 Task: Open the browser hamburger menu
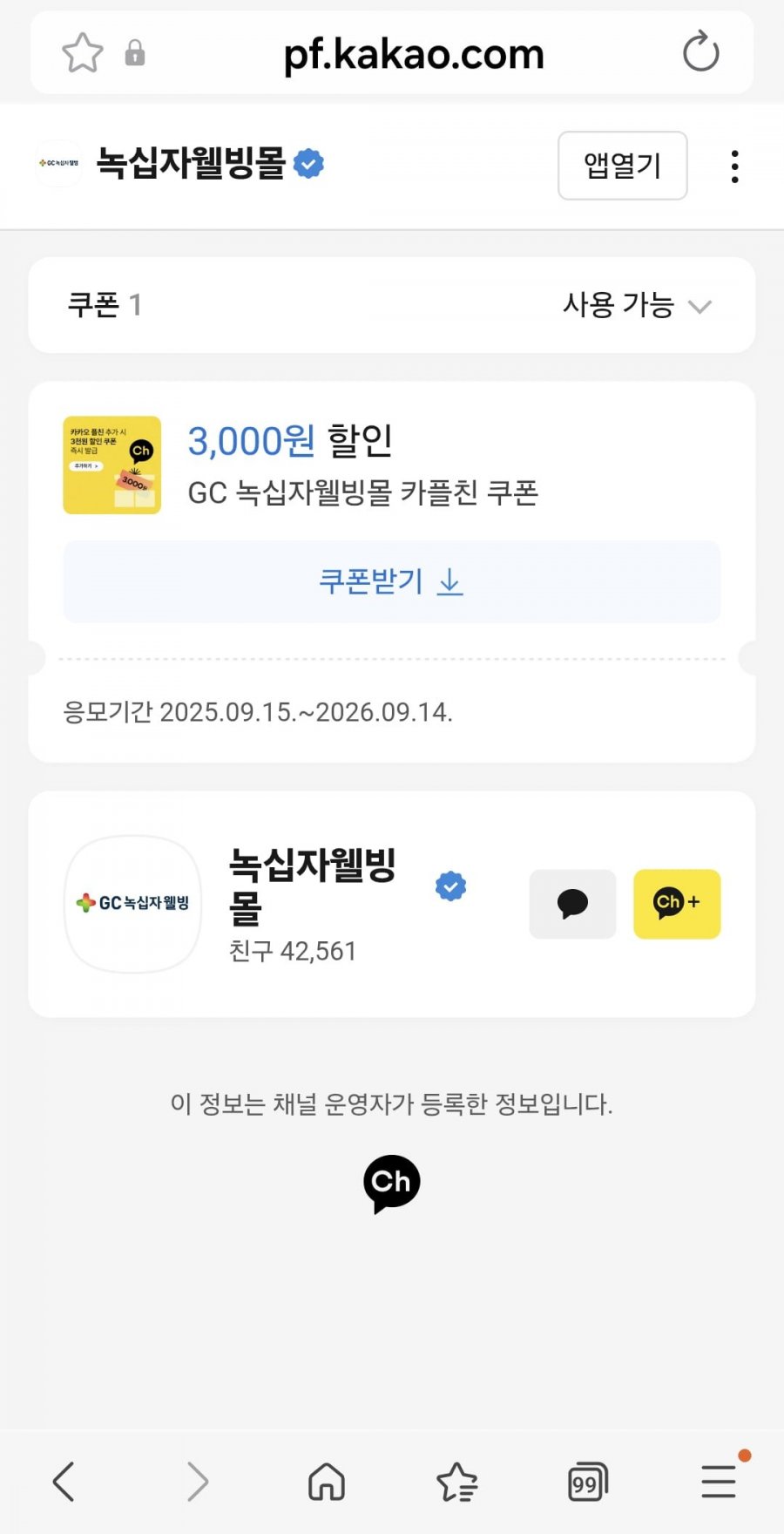719,1481
